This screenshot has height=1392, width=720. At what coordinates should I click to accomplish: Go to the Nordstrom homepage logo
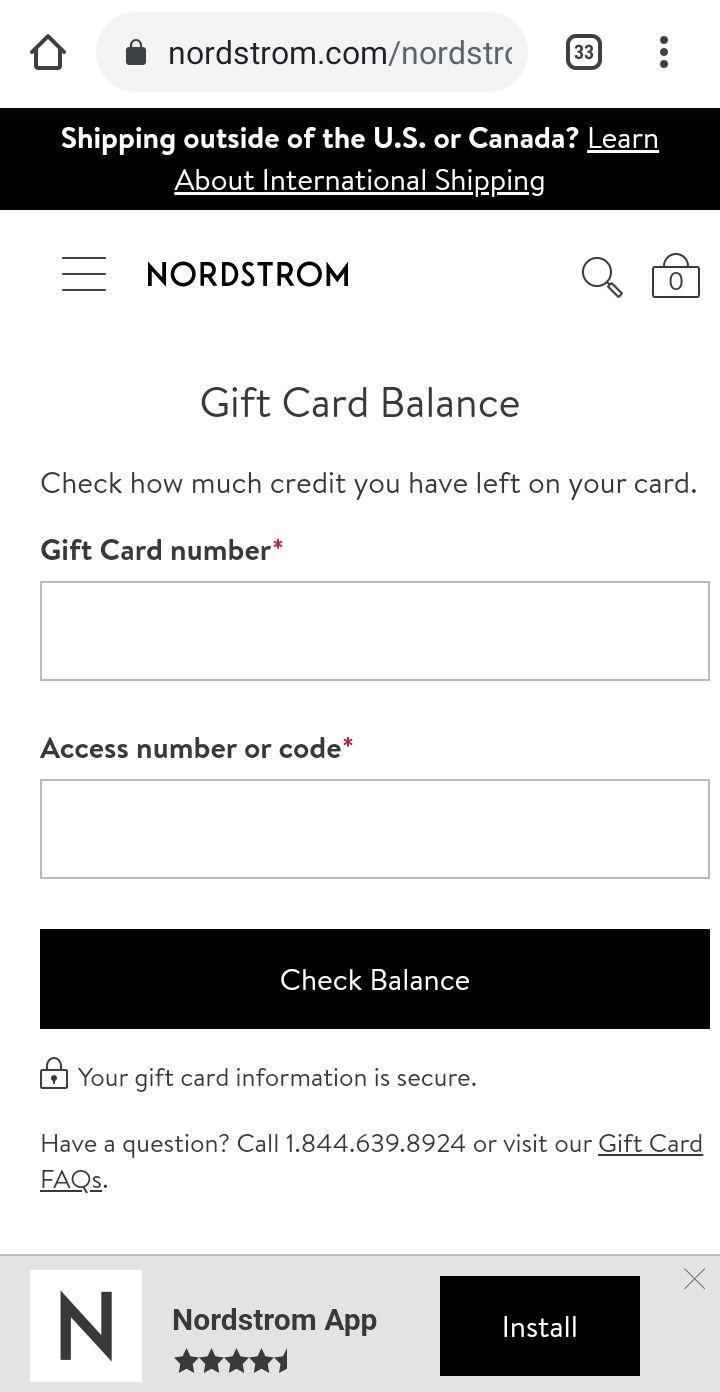(248, 274)
